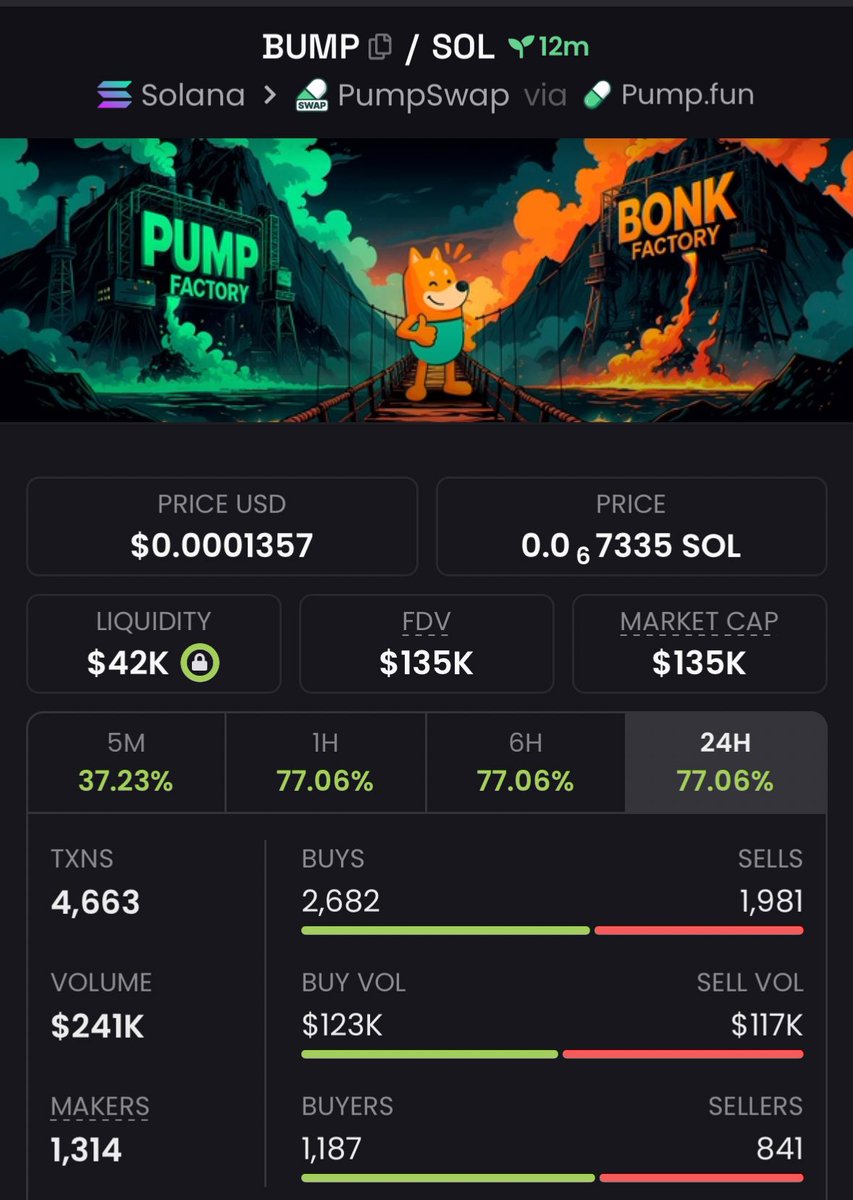Tap the liquidity lock icon
Screen dimensions: 853x1200
[x=199, y=663]
